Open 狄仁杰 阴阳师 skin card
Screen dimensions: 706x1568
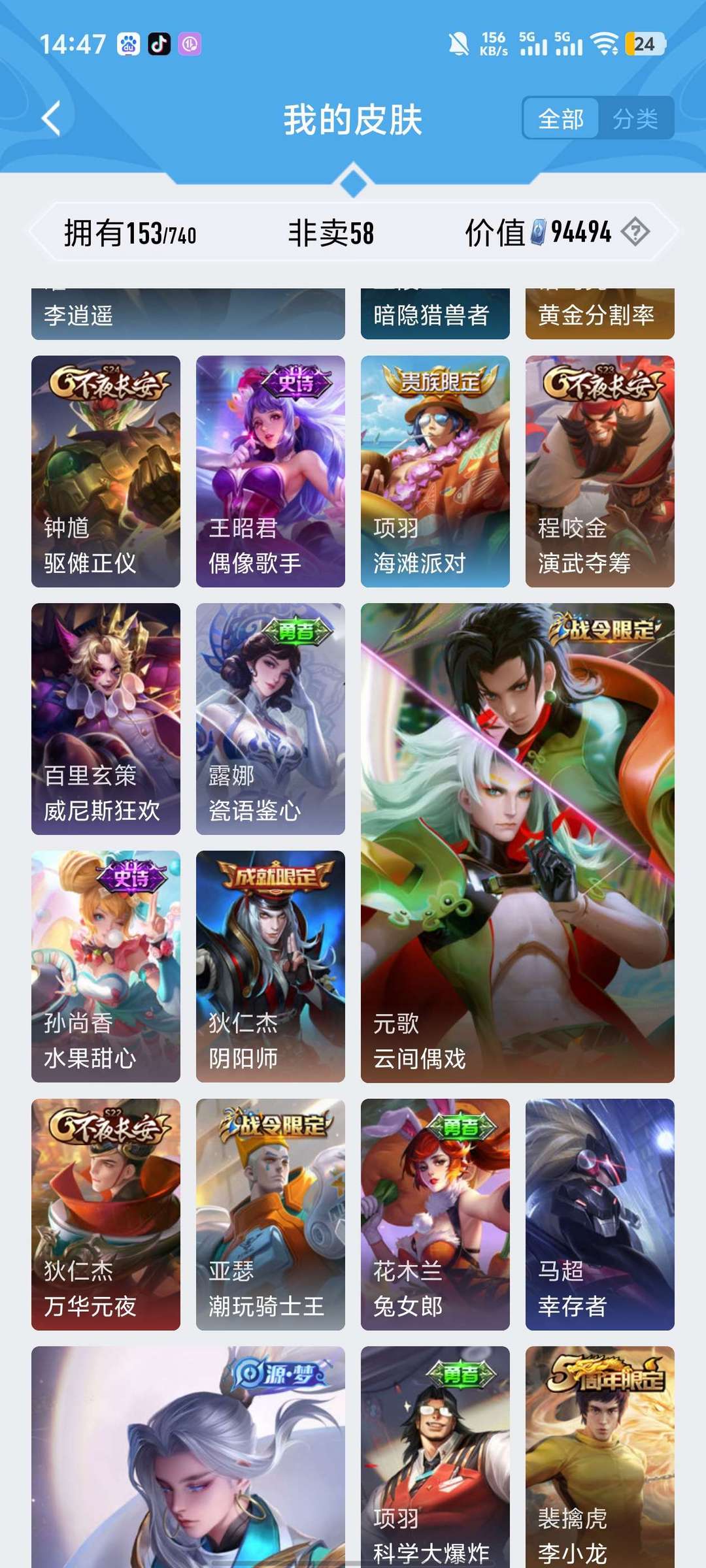click(x=271, y=966)
